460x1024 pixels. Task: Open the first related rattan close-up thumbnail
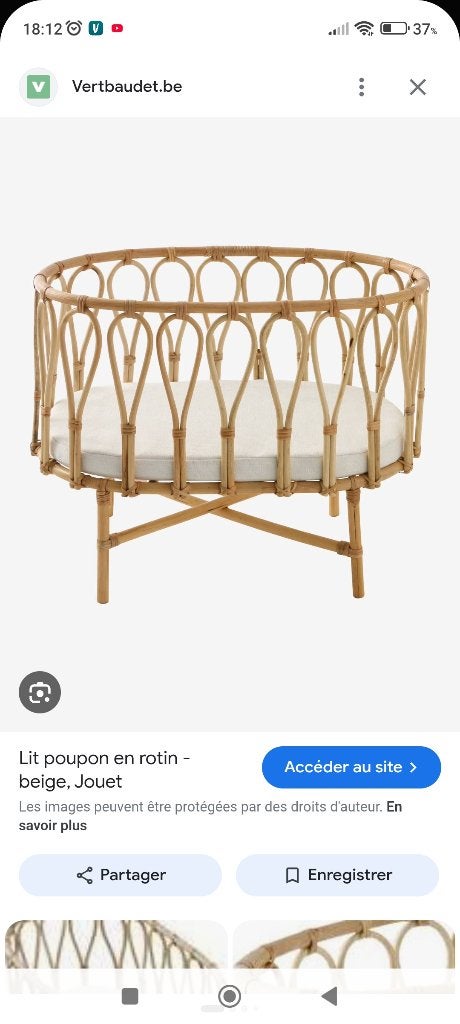[116, 948]
